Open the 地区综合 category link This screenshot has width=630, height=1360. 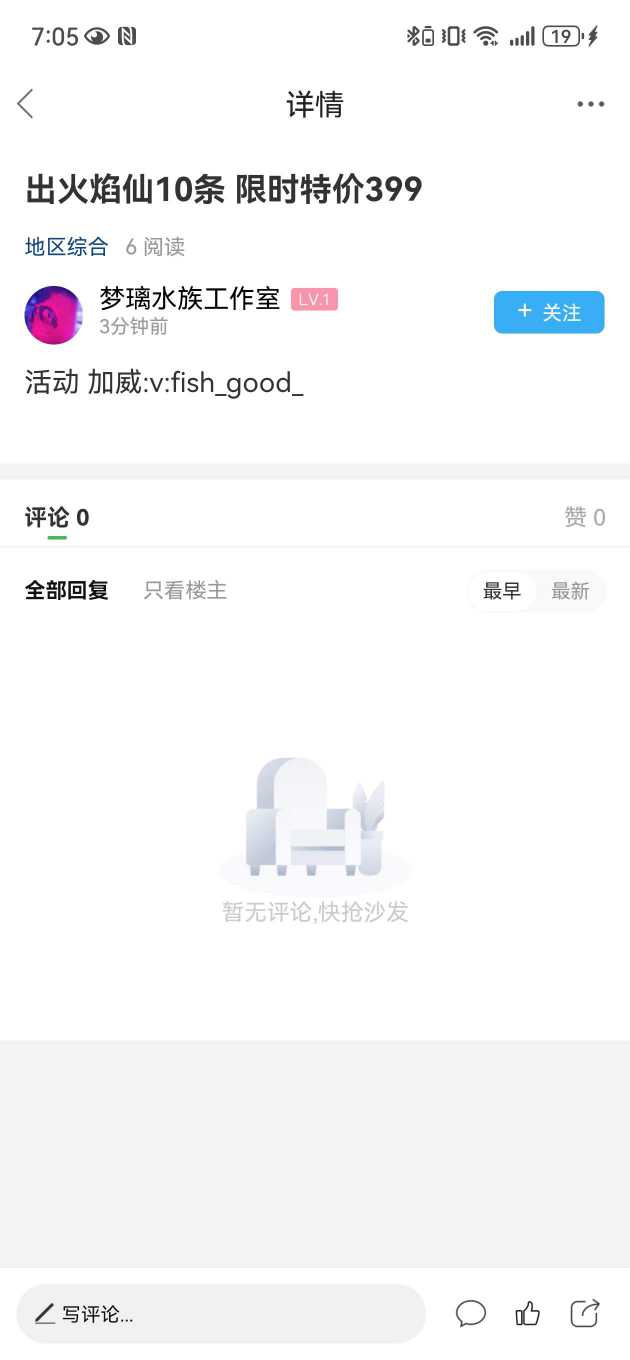pyautogui.click(x=66, y=247)
